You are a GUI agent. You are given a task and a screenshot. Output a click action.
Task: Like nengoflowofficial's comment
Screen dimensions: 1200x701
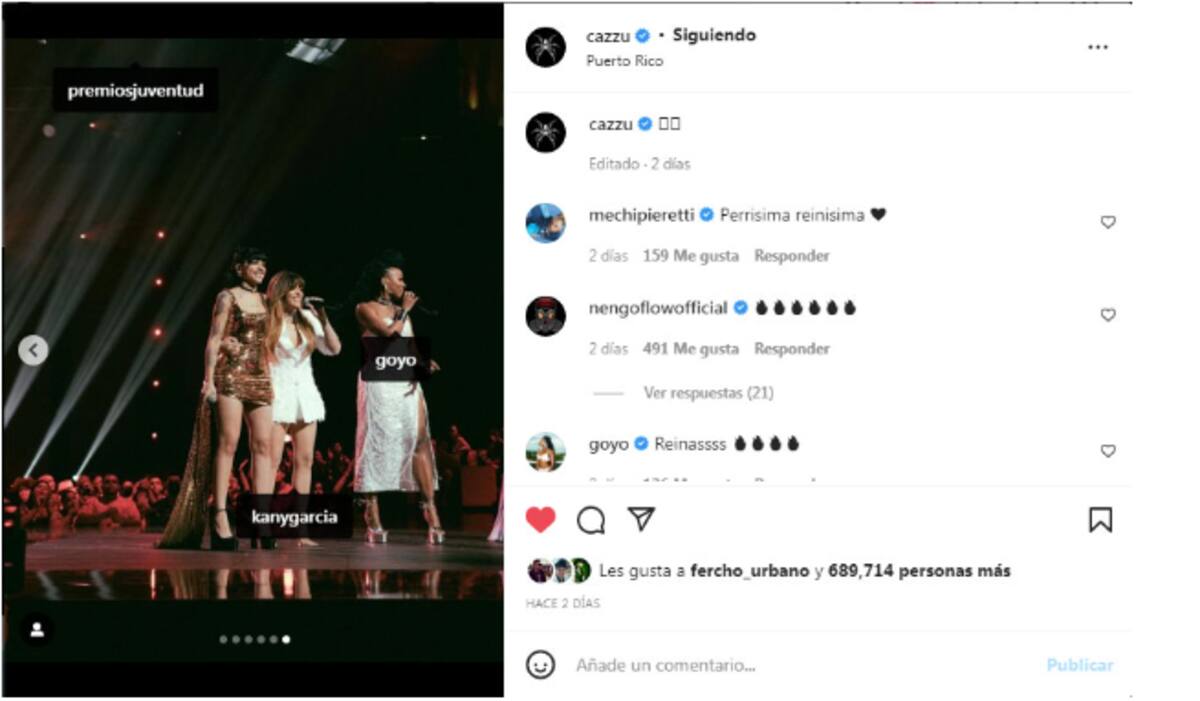pos(1107,315)
